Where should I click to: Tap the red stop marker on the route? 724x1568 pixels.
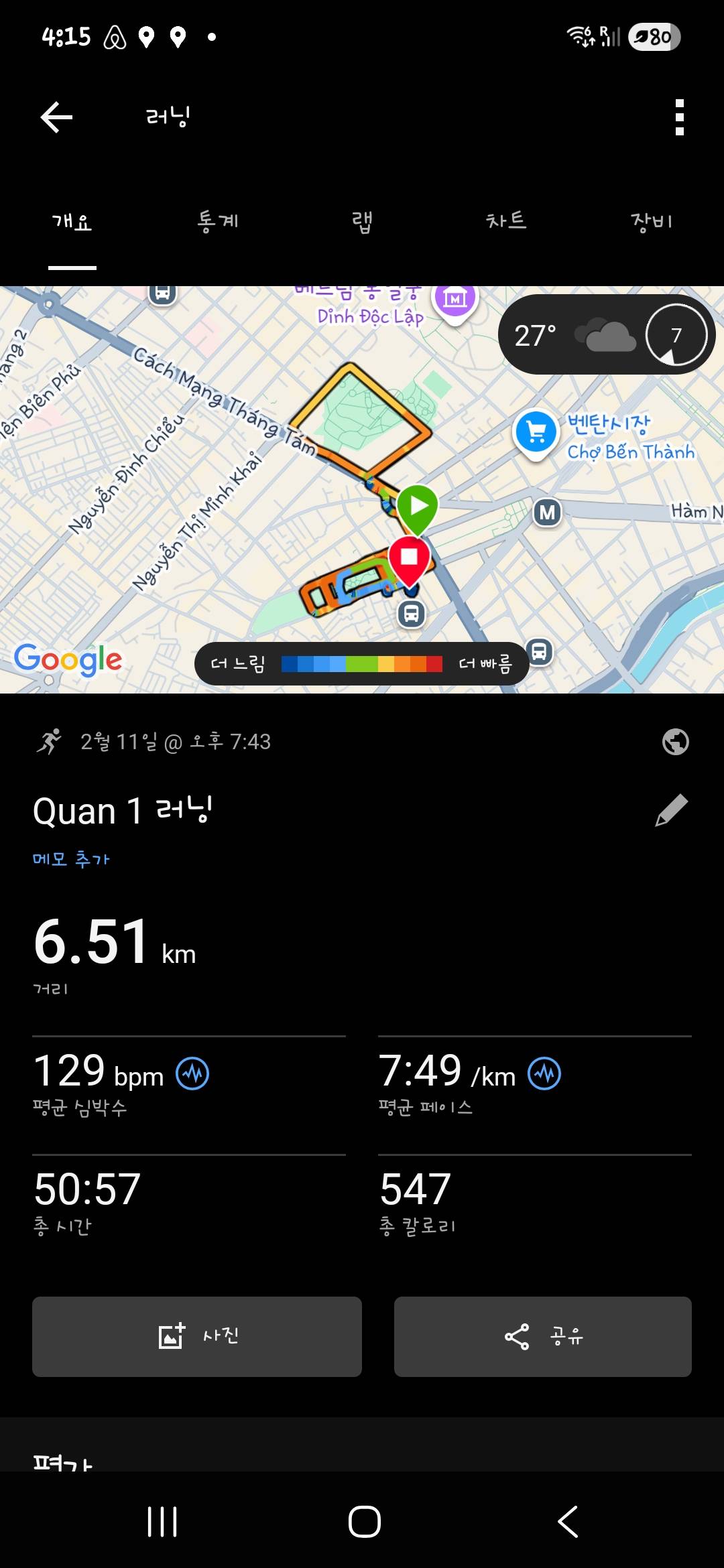point(410,556)
